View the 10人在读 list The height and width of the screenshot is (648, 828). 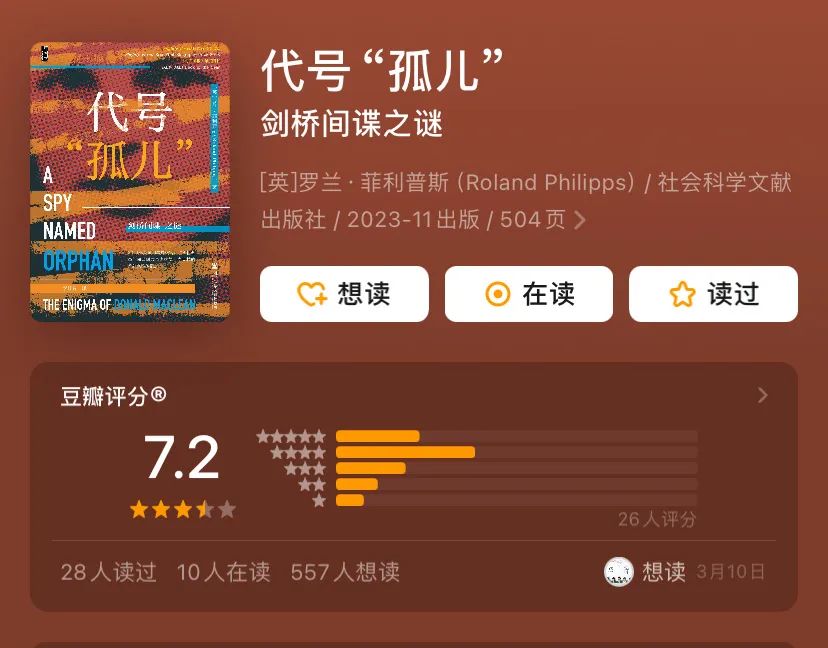(223, 572)
